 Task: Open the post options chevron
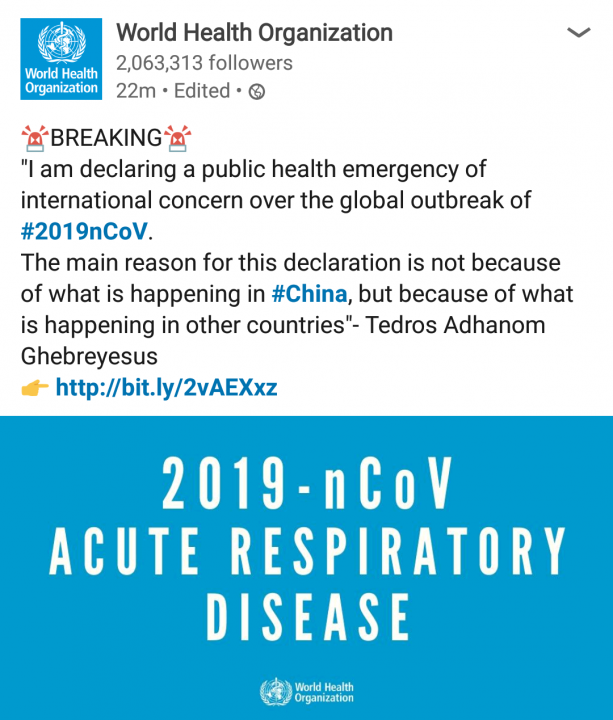pos(579,33)
